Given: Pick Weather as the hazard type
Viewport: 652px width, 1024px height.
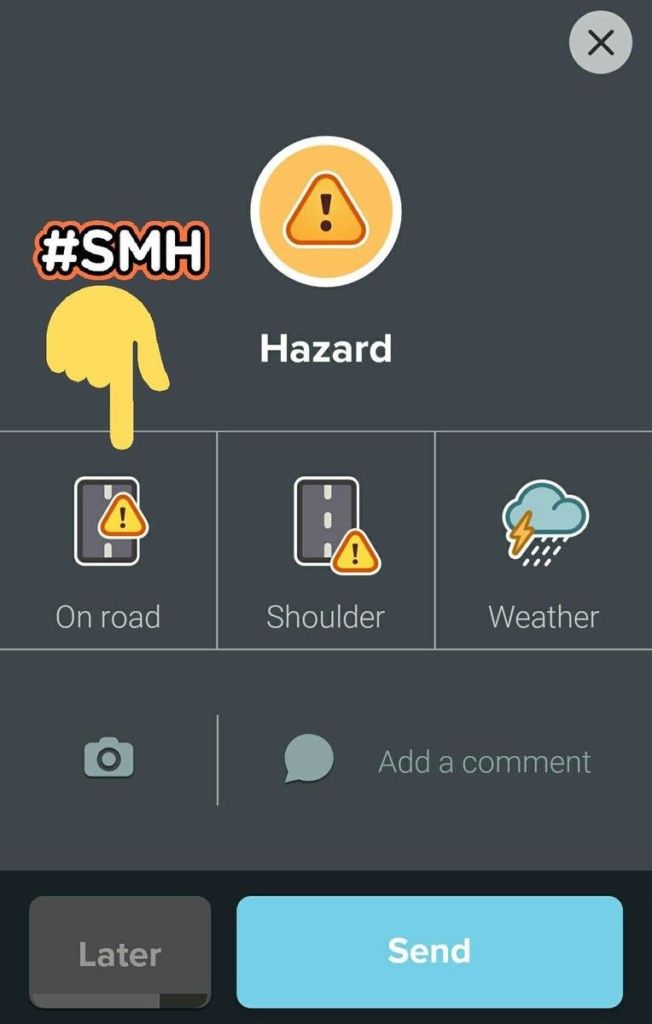Looking at the screenshot, I should [543, 541].
